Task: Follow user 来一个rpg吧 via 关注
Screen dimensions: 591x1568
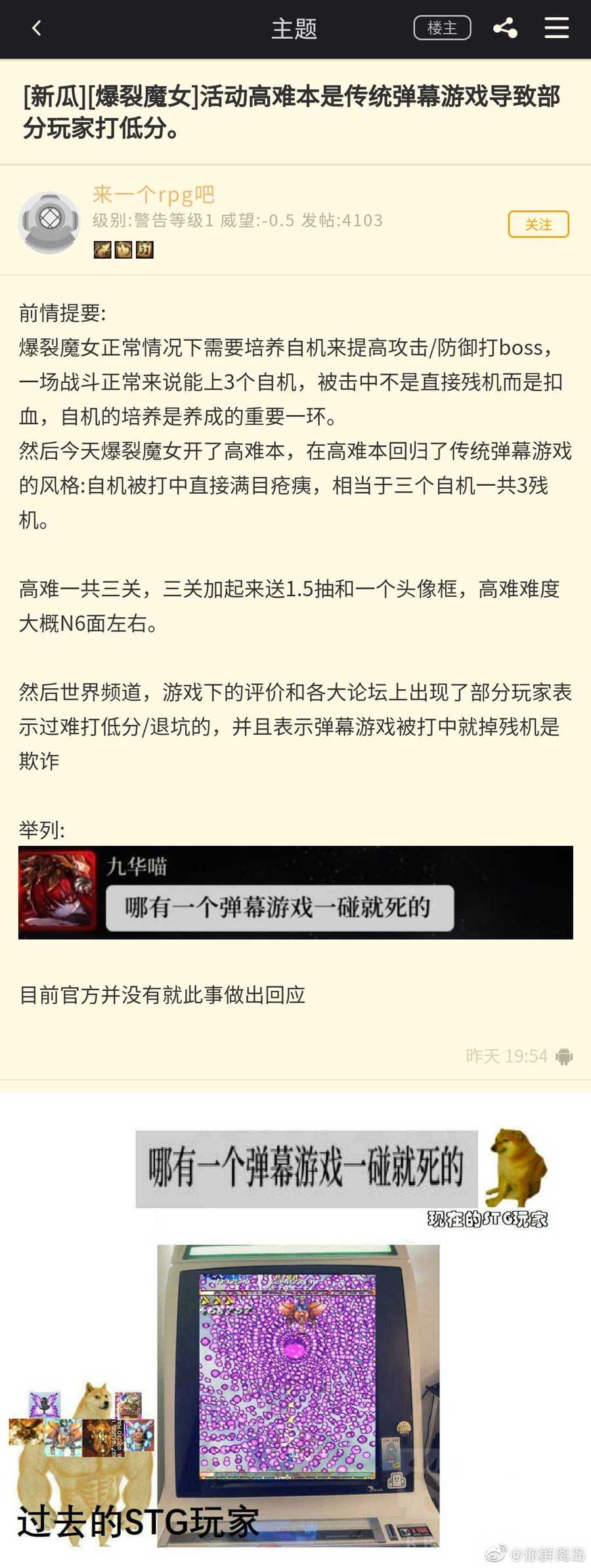Action: (x=538, y=225)
